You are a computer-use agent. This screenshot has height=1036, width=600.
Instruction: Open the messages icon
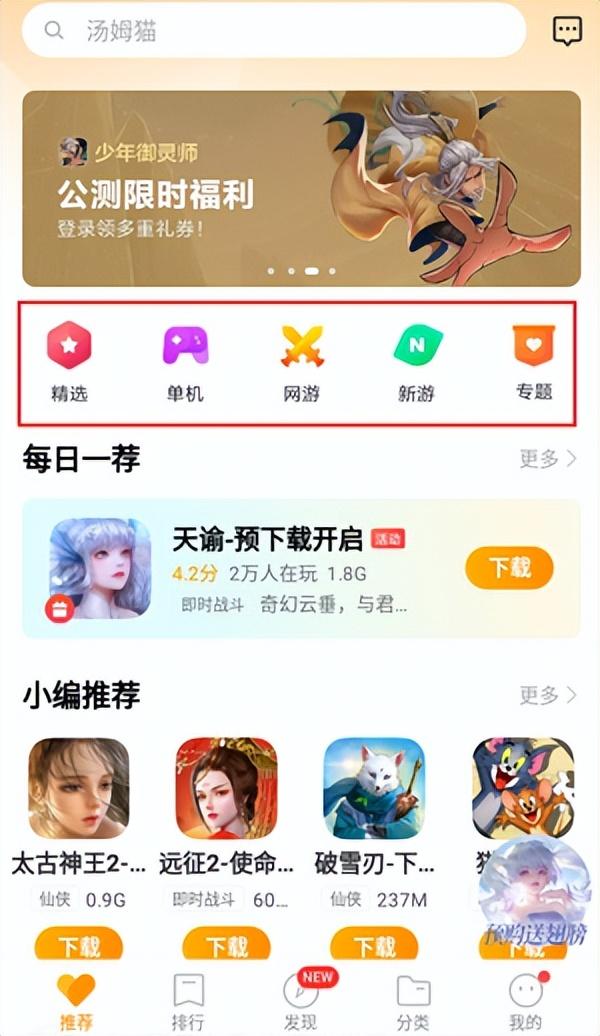(x=567, y=31)
